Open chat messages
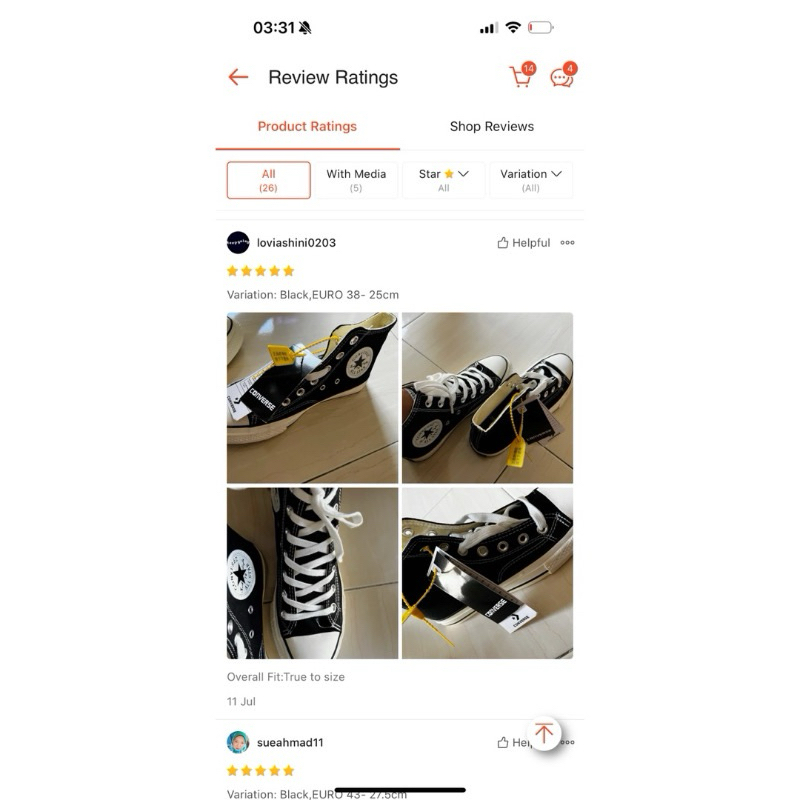800x800 pixels. point(562,77)
